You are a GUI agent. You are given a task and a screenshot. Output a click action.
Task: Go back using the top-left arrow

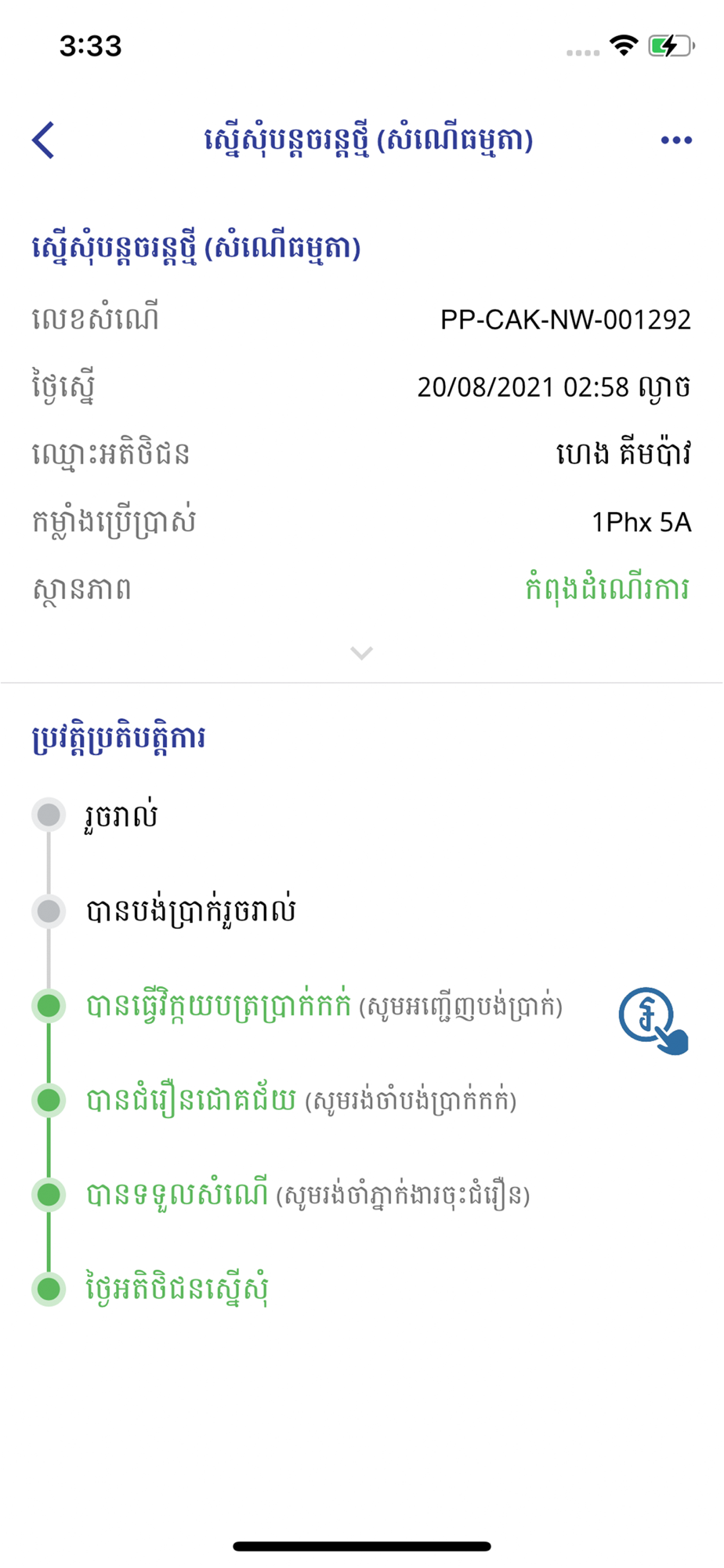pos(44,140)
